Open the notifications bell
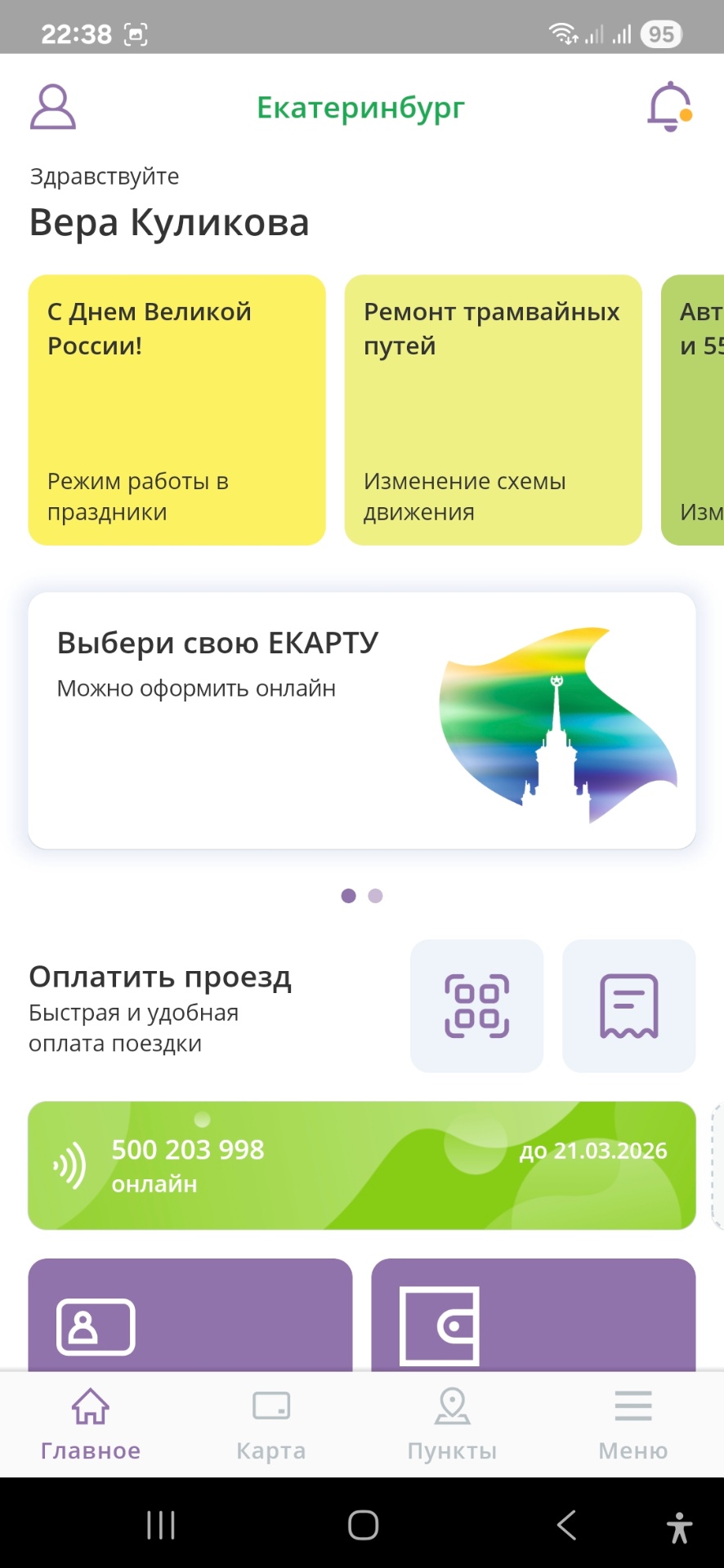Viewport: 724px width, 1568px height. (x=669, y=107)
